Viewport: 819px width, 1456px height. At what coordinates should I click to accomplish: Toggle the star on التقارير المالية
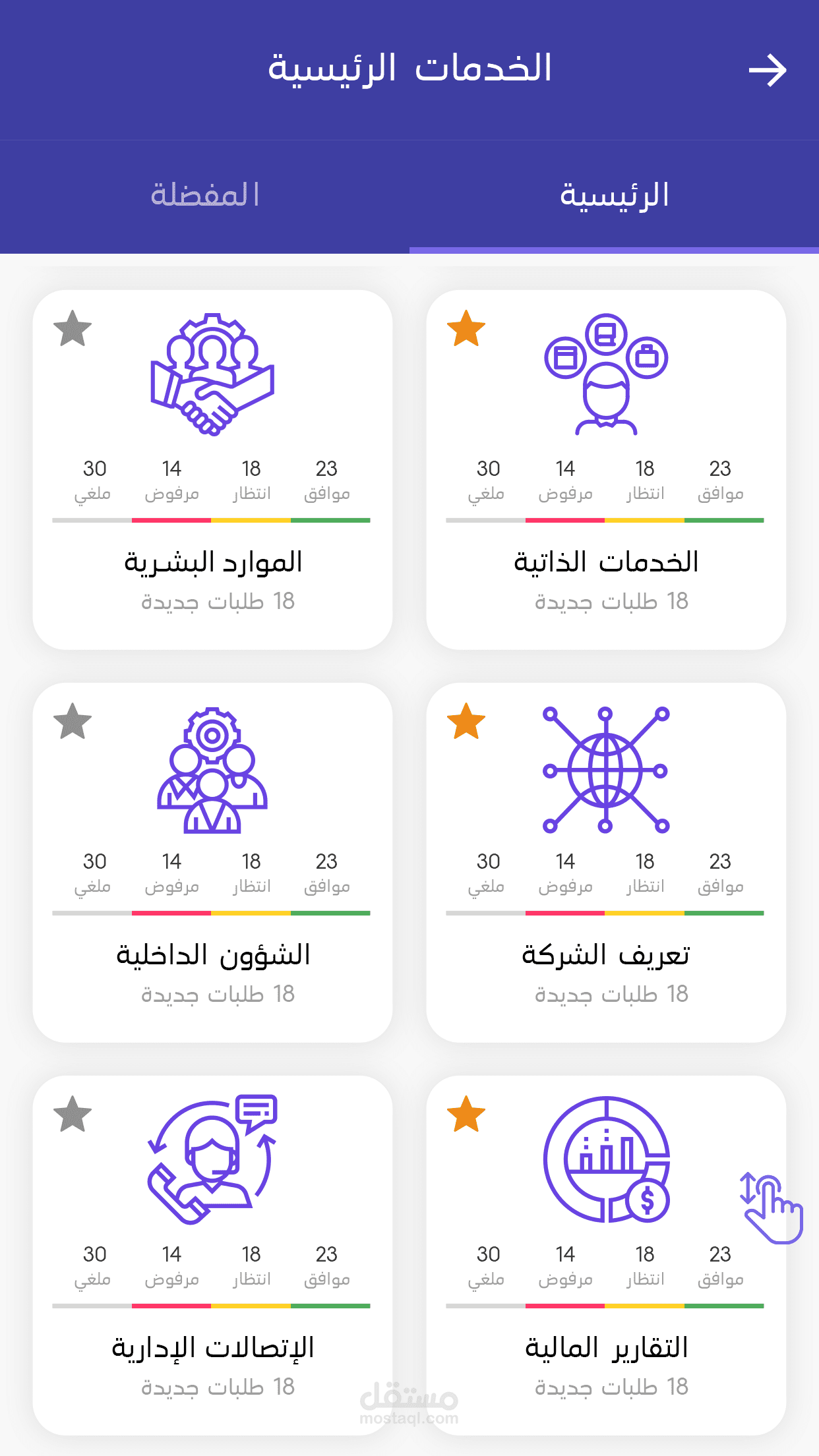click(466, 1115)
